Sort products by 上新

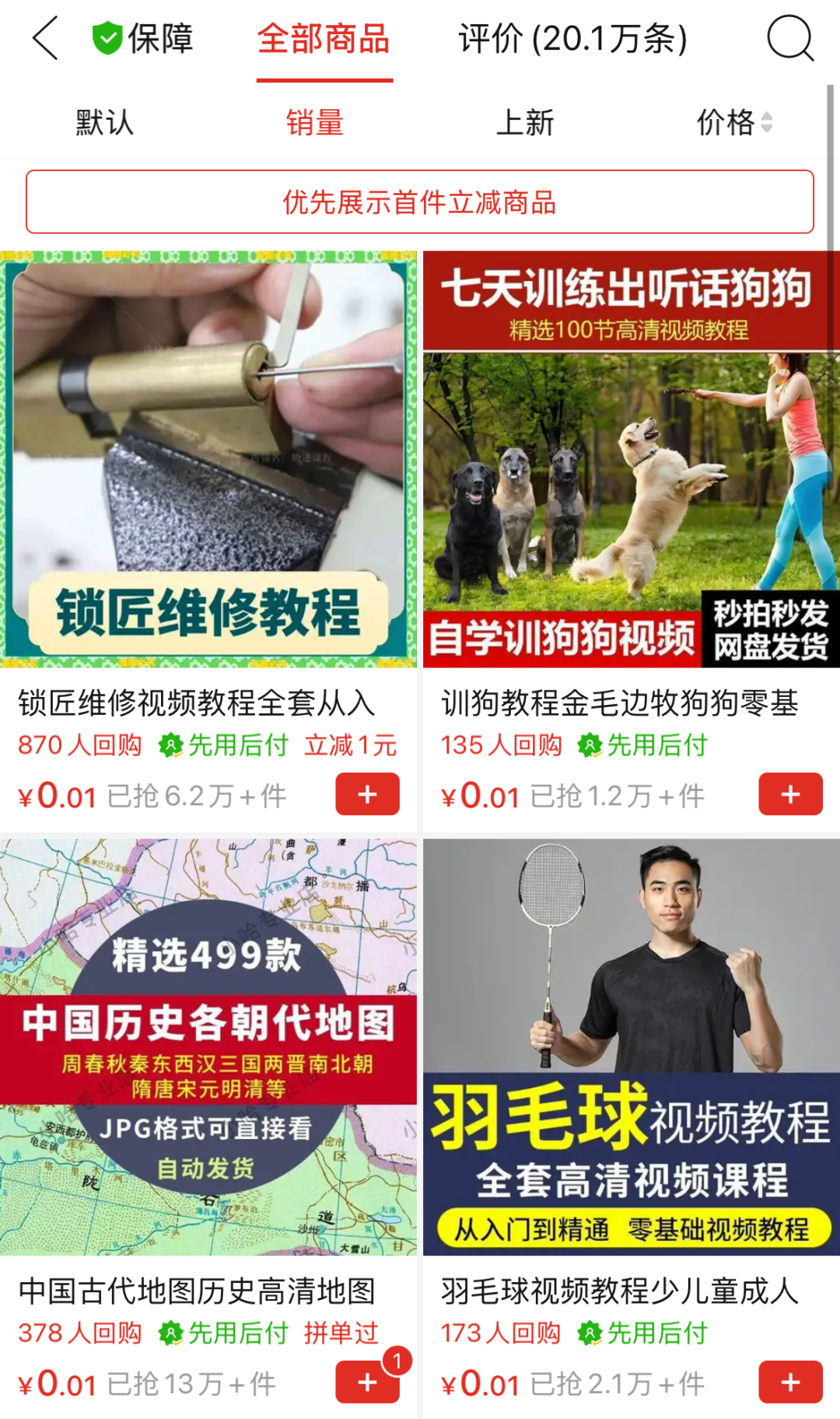pyautogui.click(x=525, y=122)
